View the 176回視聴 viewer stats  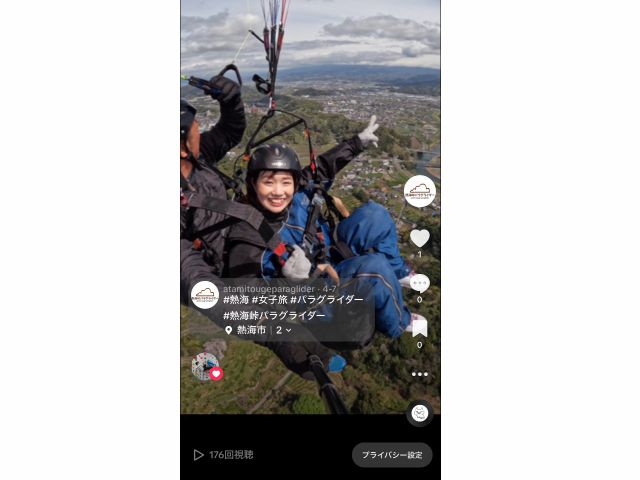click(224, 455)
